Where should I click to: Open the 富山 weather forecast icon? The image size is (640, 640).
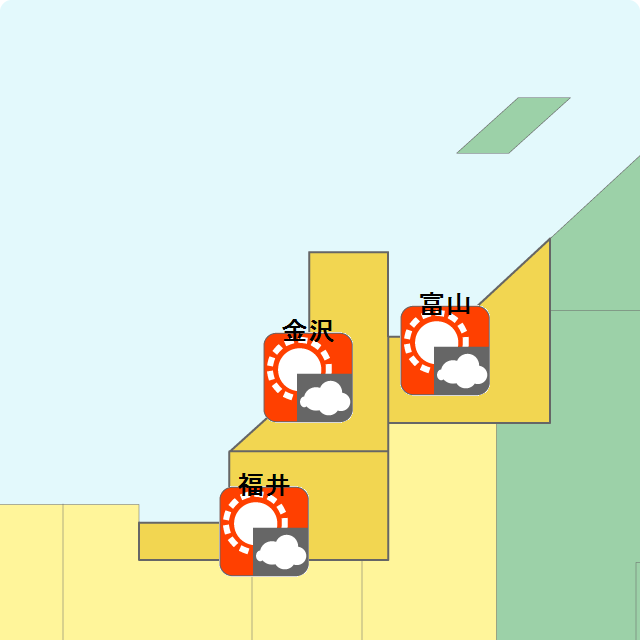pyautogui.click(x=445, y=351)
